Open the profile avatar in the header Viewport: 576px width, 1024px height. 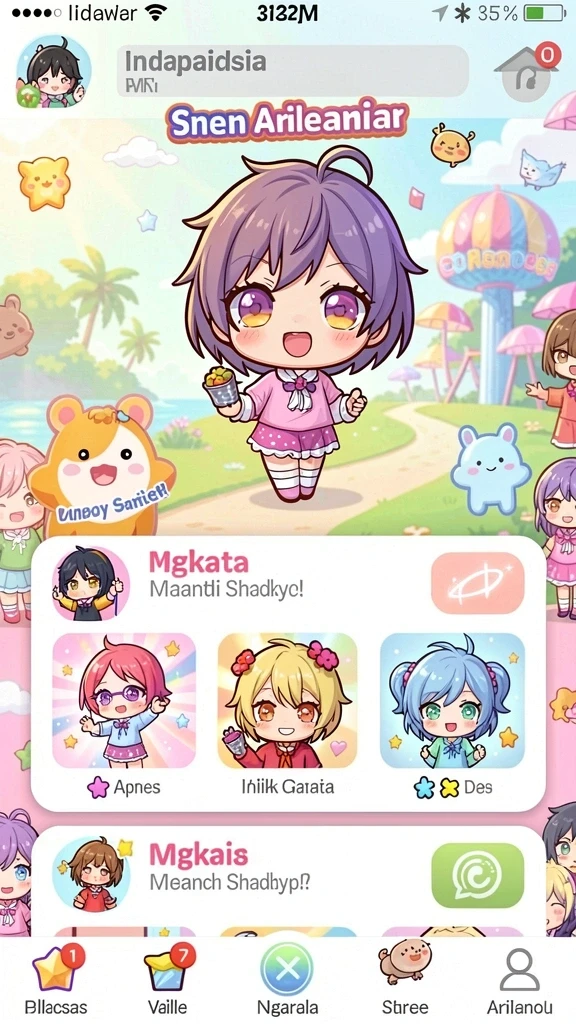coord(53,72)
